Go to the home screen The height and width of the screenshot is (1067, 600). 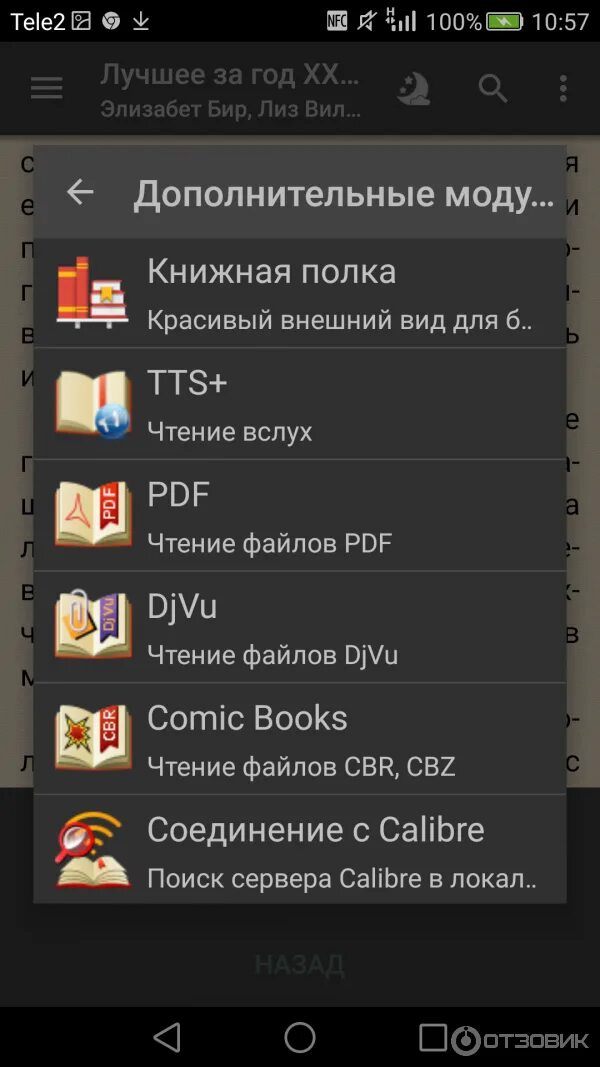coord(300,1037)
